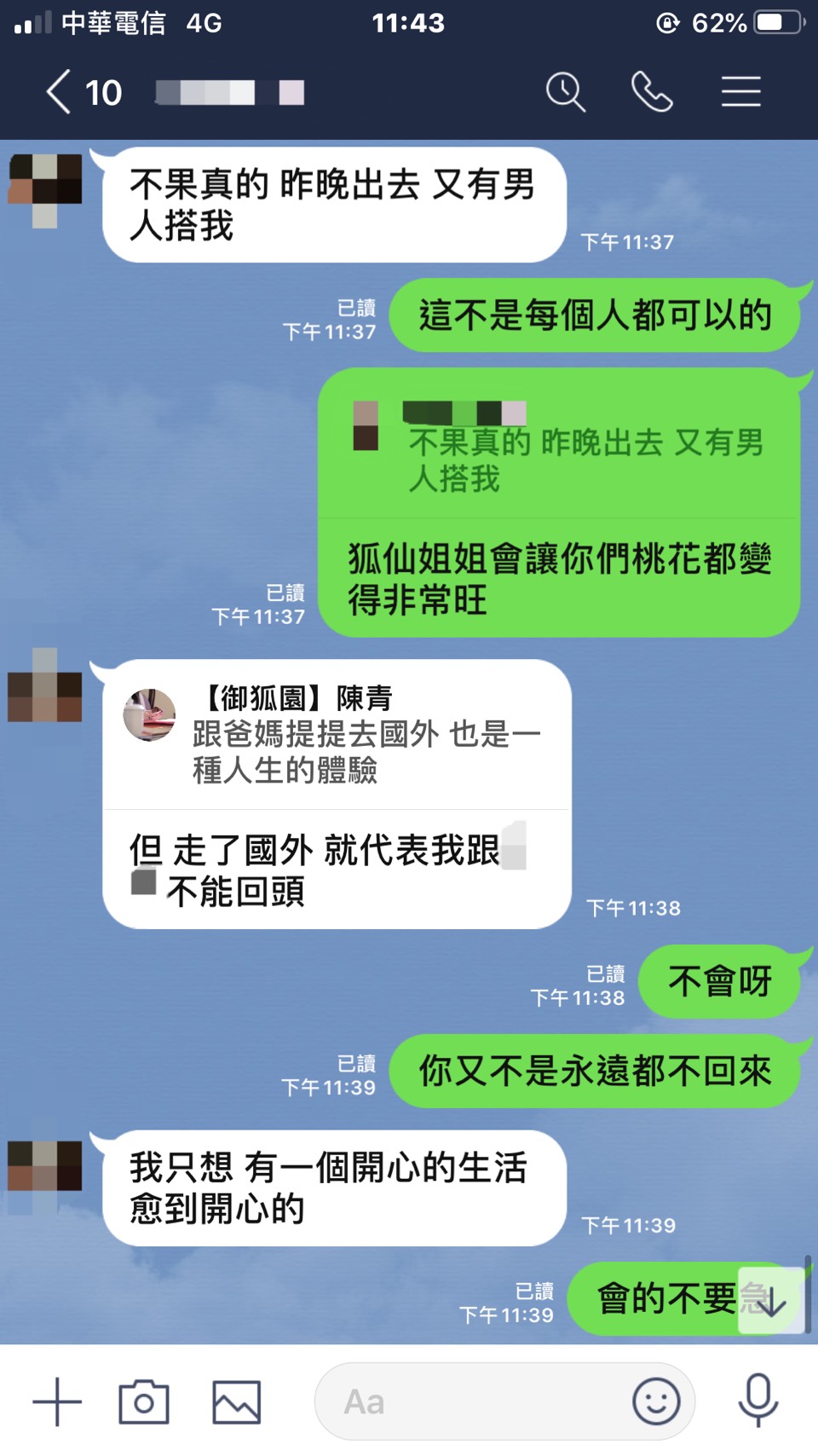Tap the quoted message from 【御狐園】陳青
The width and height of the screenshot is (818, 1456).
coord(337,735)
